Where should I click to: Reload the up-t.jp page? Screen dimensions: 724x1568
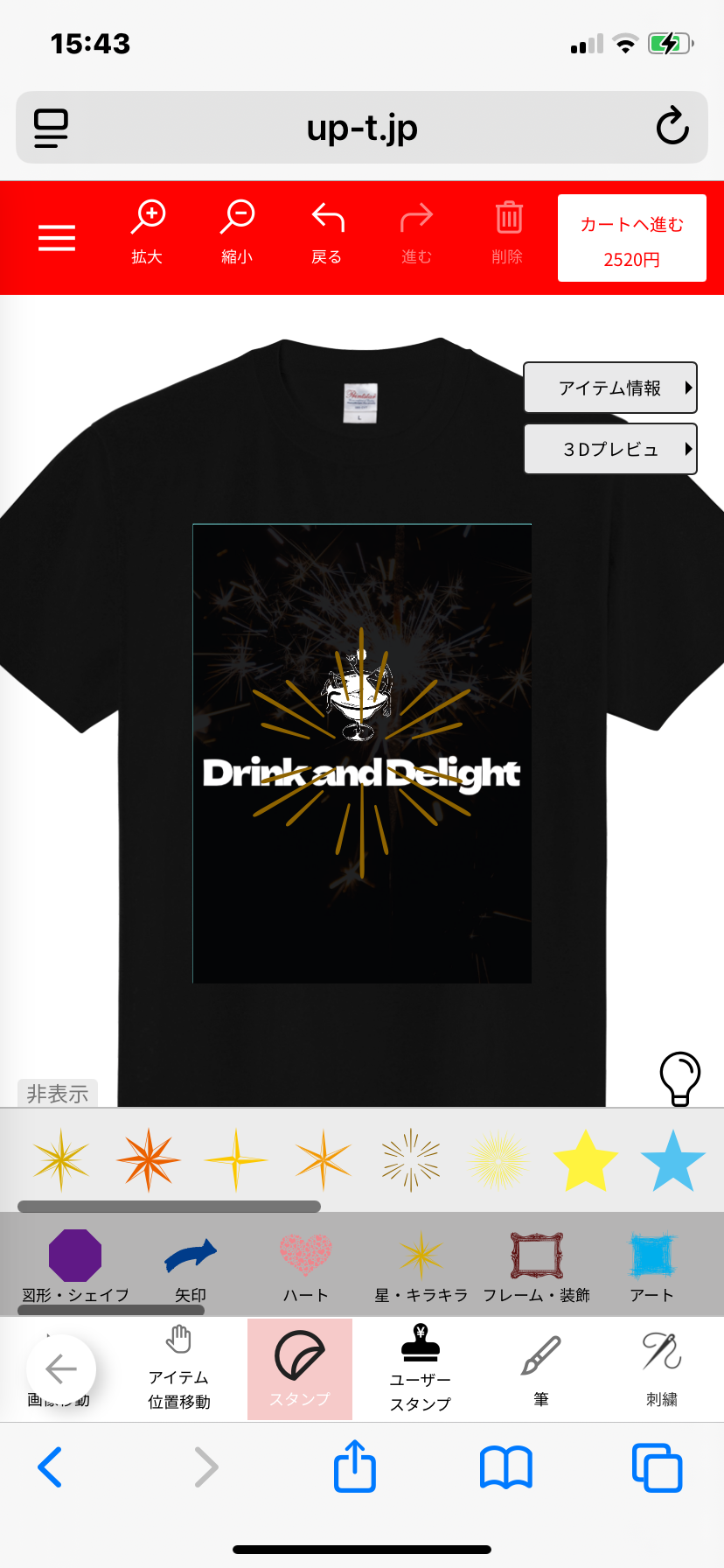coord(672,127)
